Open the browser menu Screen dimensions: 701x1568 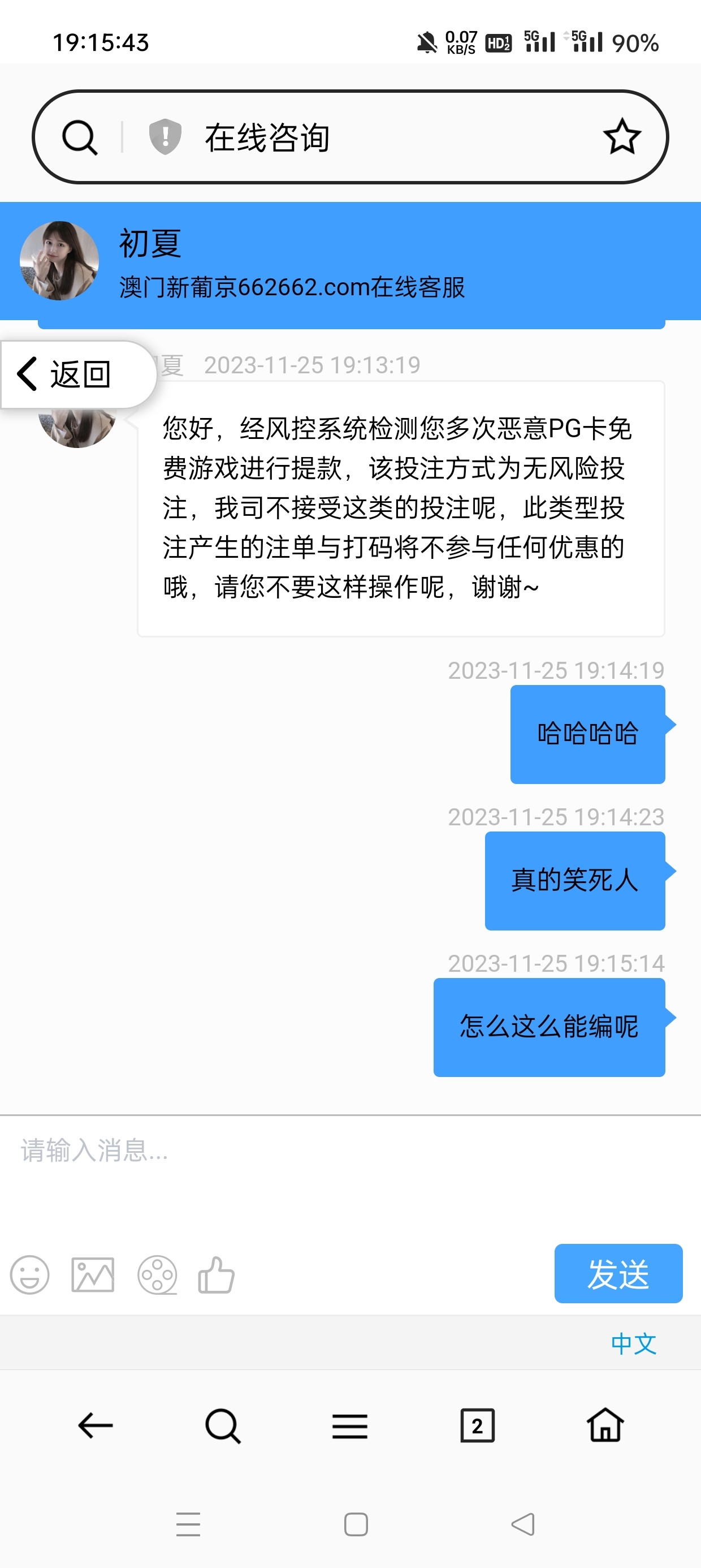pyautogui.click(x=350, y=1425)
